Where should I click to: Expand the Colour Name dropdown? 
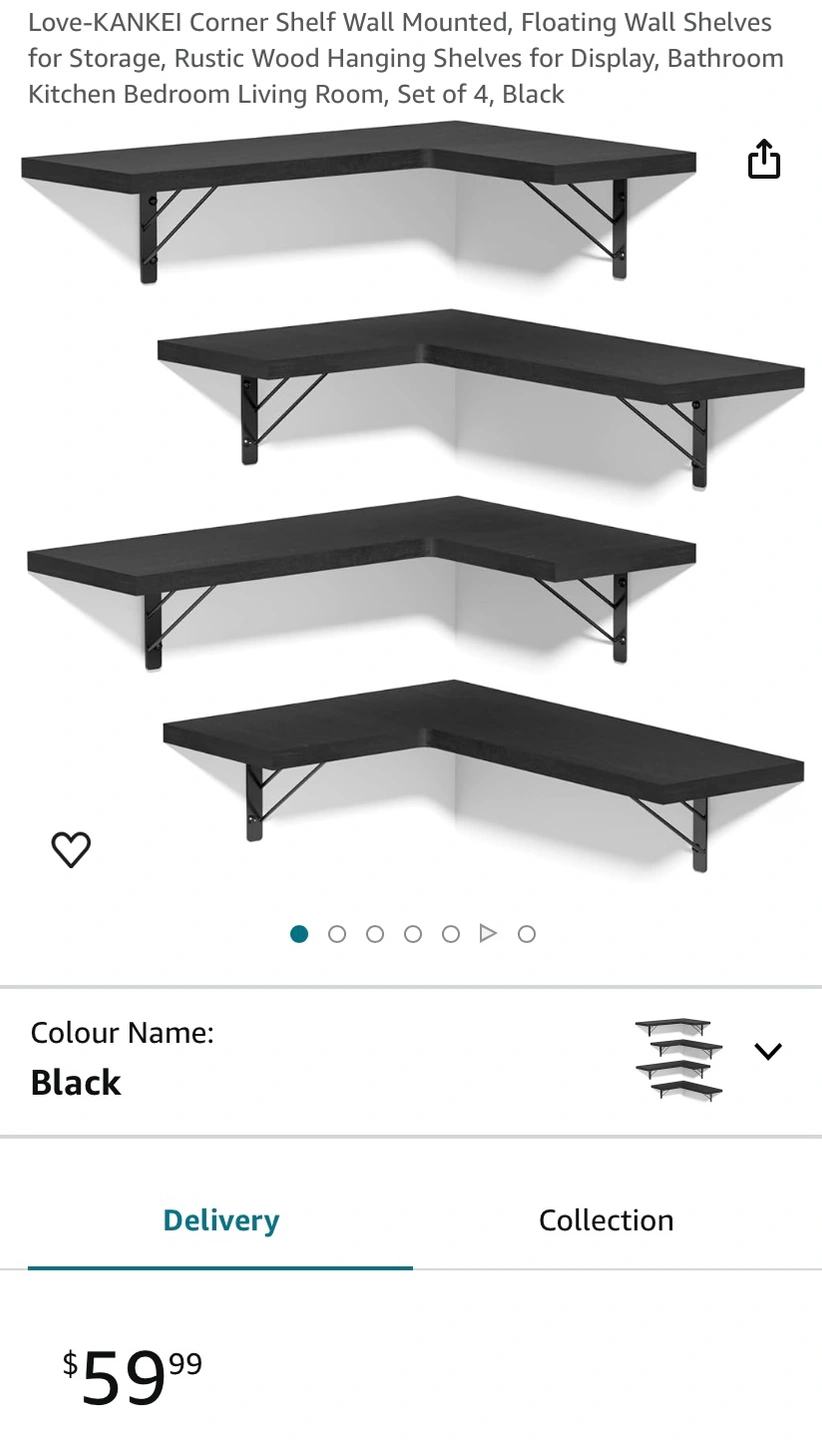(767, 1051)
